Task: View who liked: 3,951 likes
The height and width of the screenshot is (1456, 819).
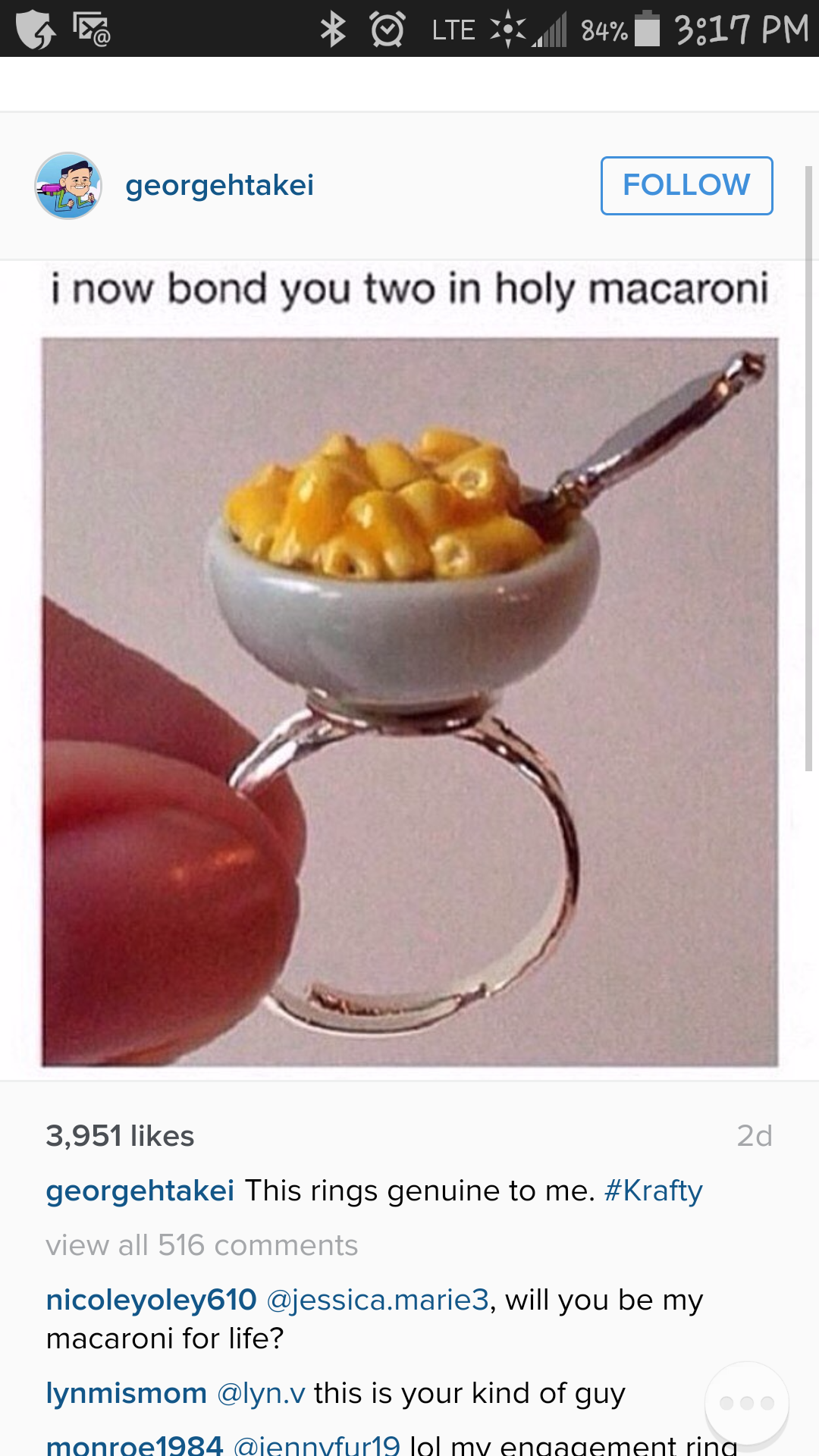Action: point(120,1136)
